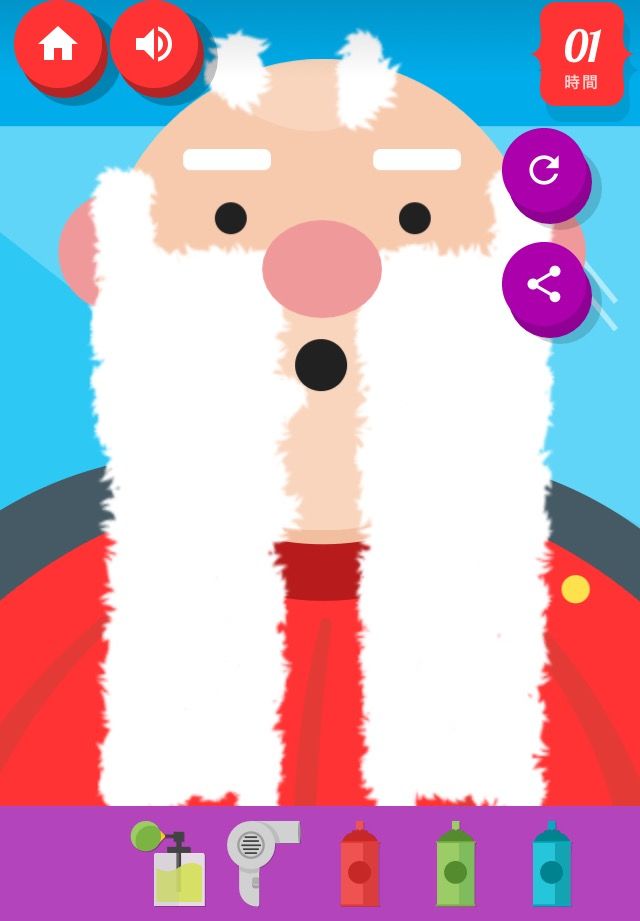The height and width of the screenshot is (921, 640).
Task: Mute the game sound
Action: click(x=154, y=44)
